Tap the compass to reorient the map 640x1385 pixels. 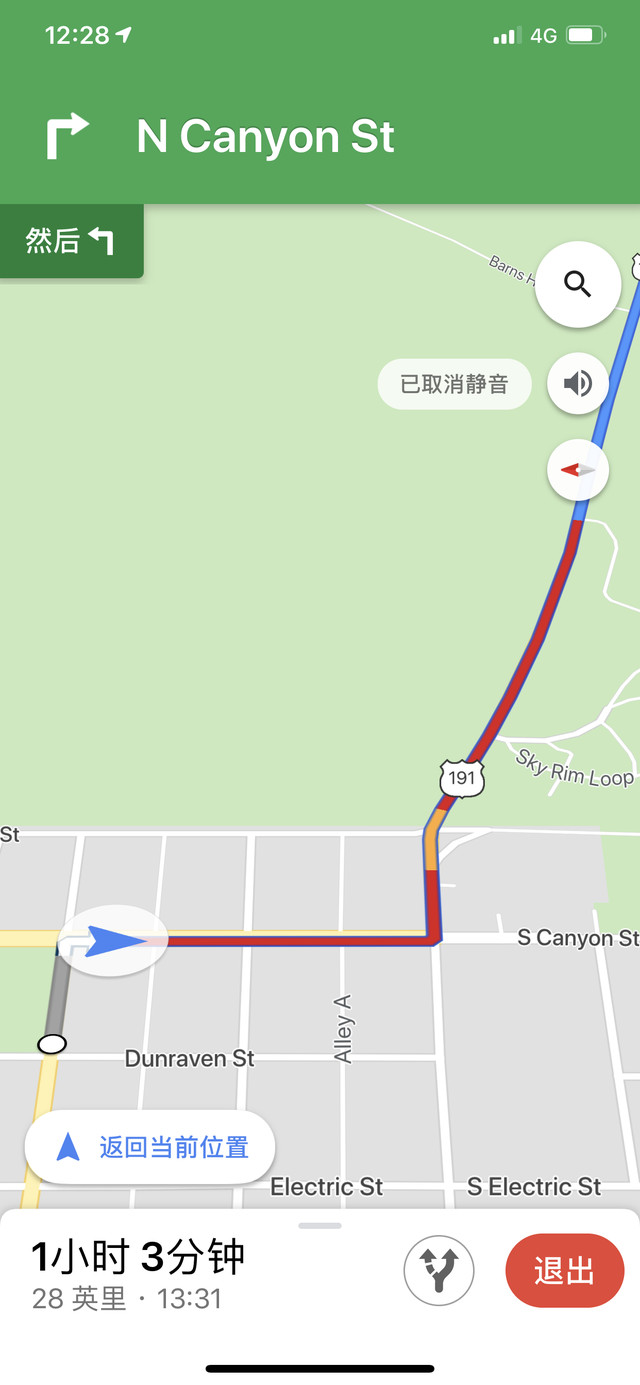click(x=578, y=470)
